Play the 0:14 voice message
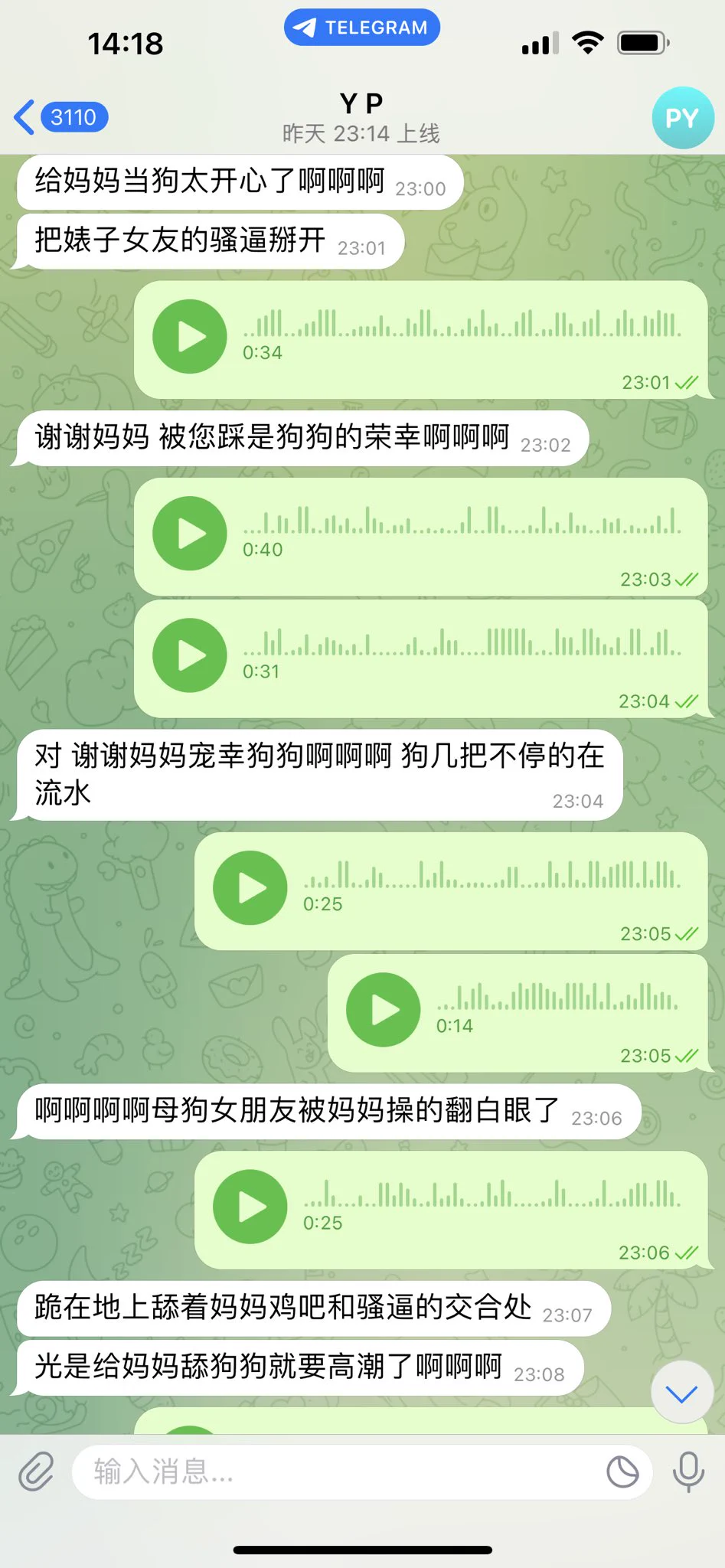The width and height of the screenshot is (725, 1568). [384, 1009]
